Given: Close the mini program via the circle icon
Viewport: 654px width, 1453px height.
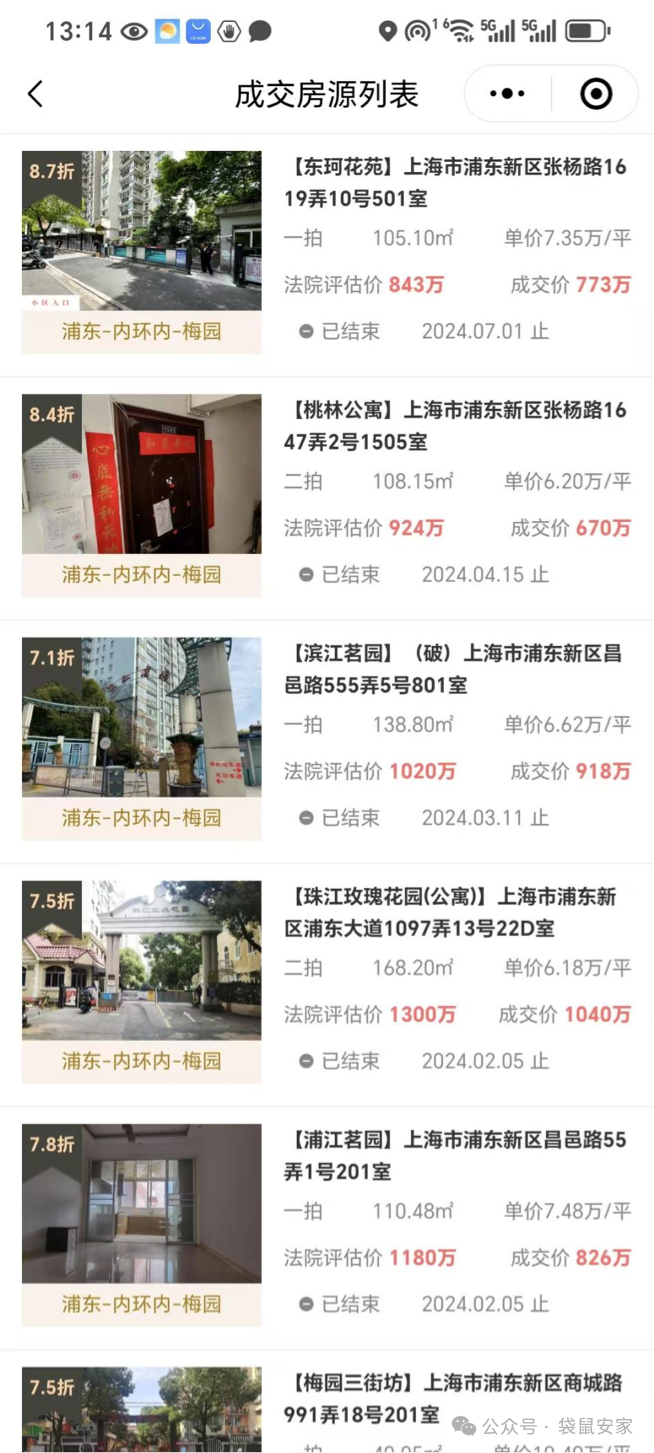Looking at the screenshot, I should [x=596, y=94].
